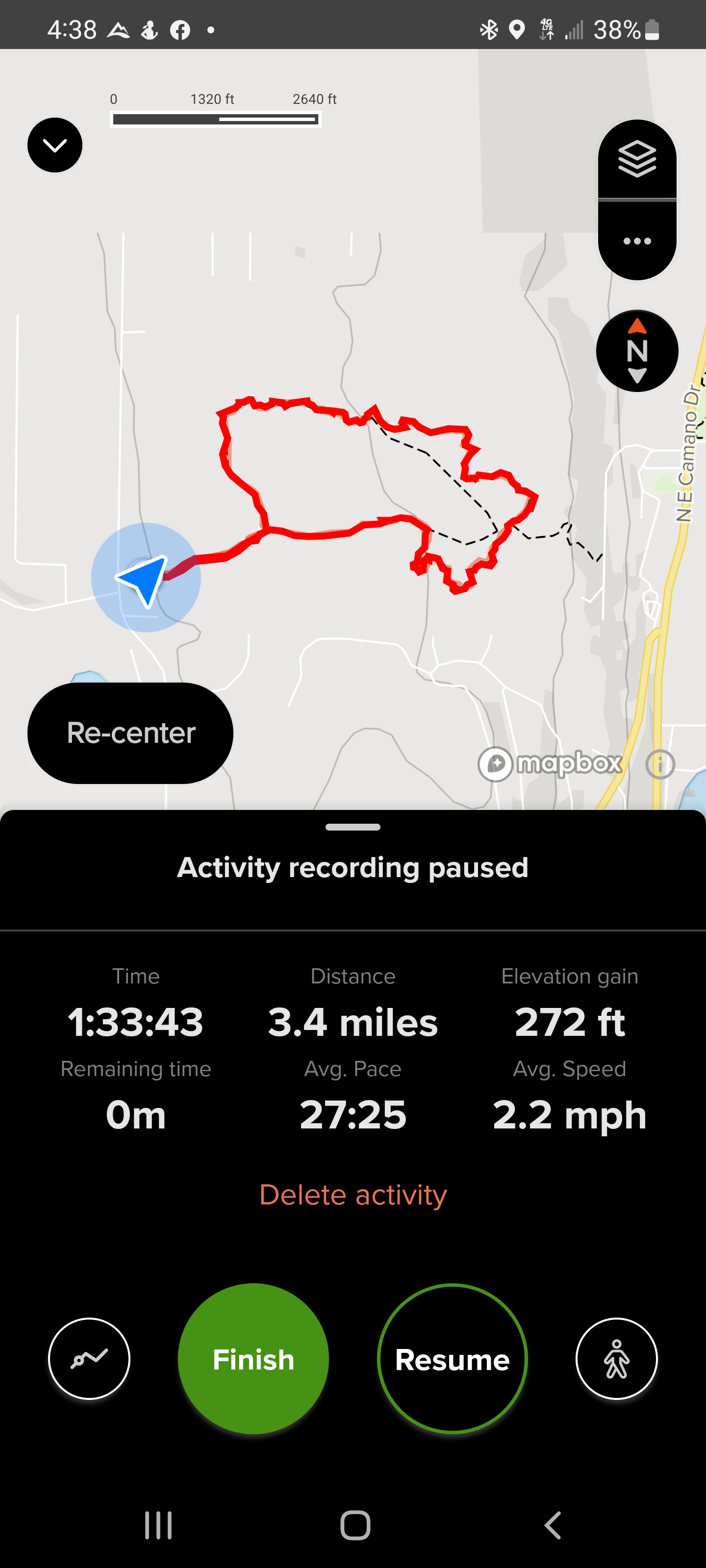This screenshot has width=706, height=1568.
Task: Resume the activity recording
Action: (452, 1359)
